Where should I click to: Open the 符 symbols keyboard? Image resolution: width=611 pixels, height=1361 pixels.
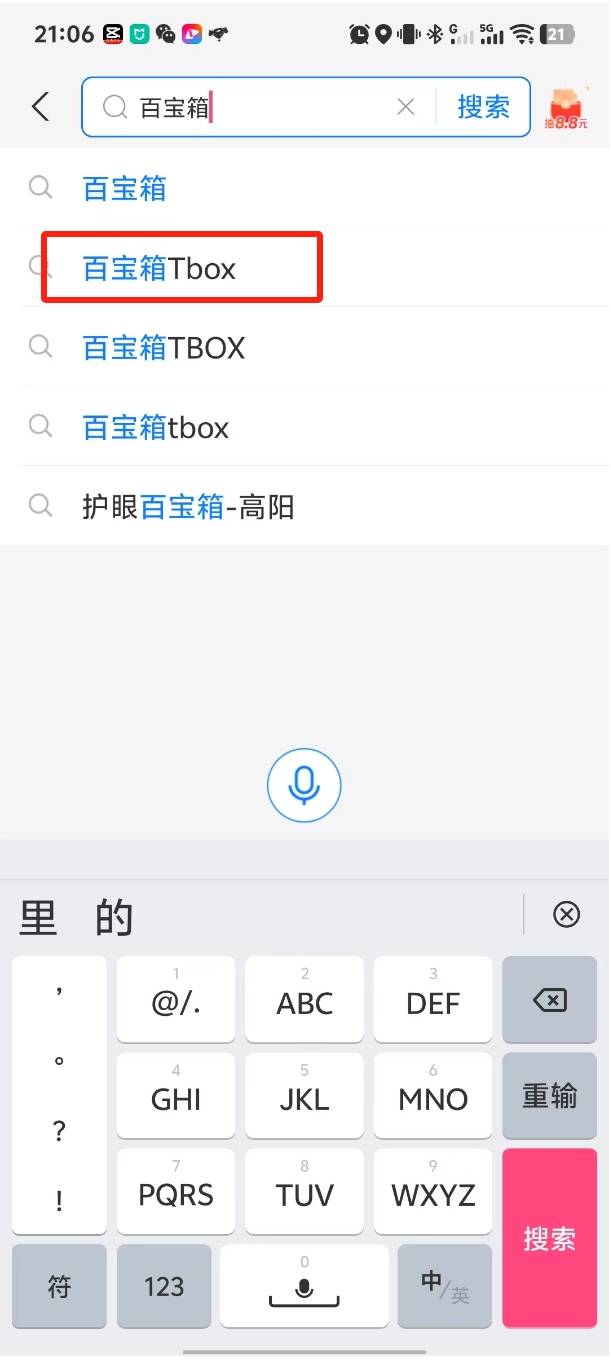[x=59, y=1286]
